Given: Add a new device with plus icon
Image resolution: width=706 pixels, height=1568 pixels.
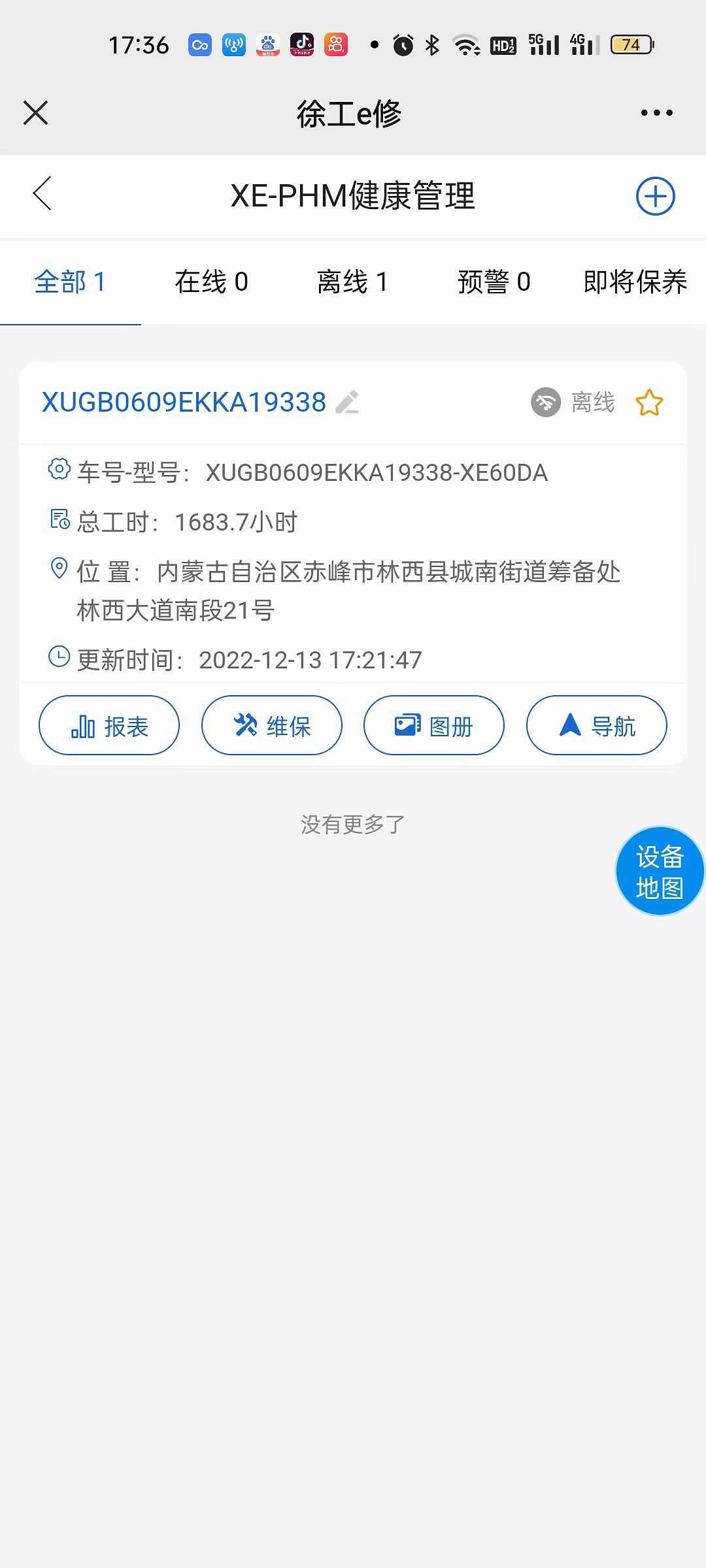Looking at the screenshot, I should click(655, 196).
